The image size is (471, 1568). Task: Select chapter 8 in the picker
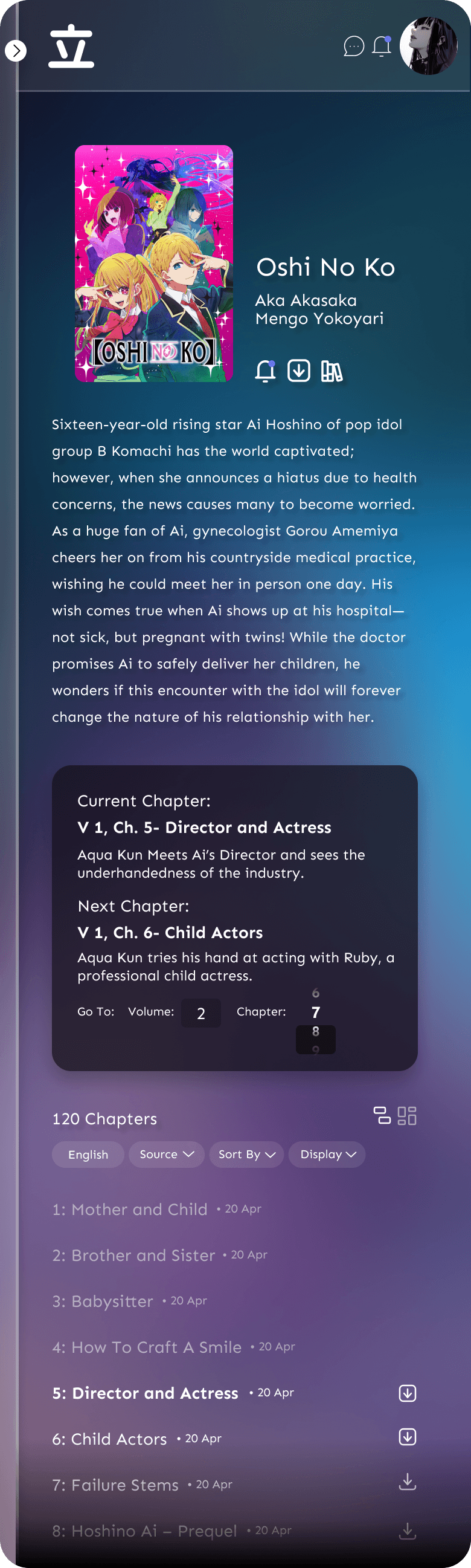pyautogui.click(x=315, y=1032)
